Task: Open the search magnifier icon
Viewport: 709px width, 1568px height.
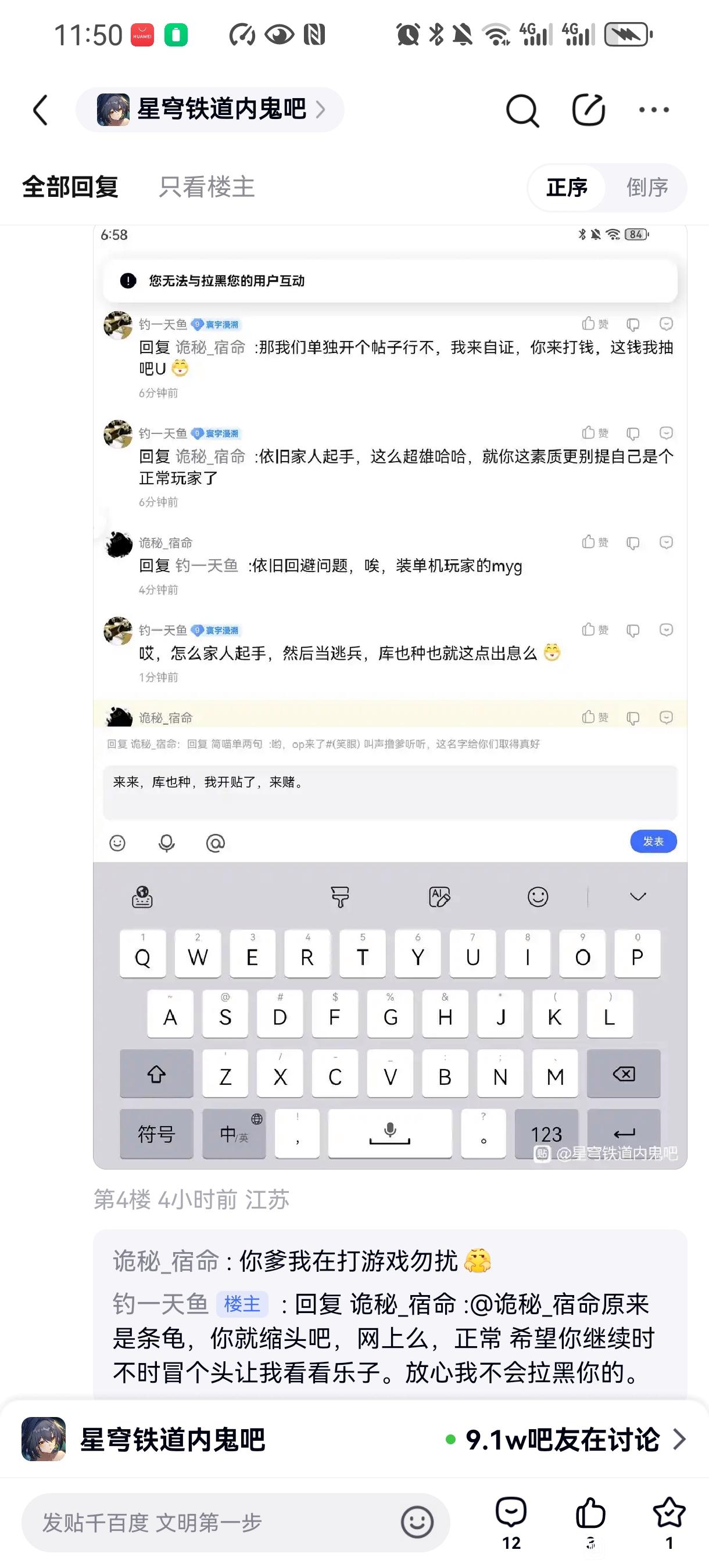Action: pos(522,110)
